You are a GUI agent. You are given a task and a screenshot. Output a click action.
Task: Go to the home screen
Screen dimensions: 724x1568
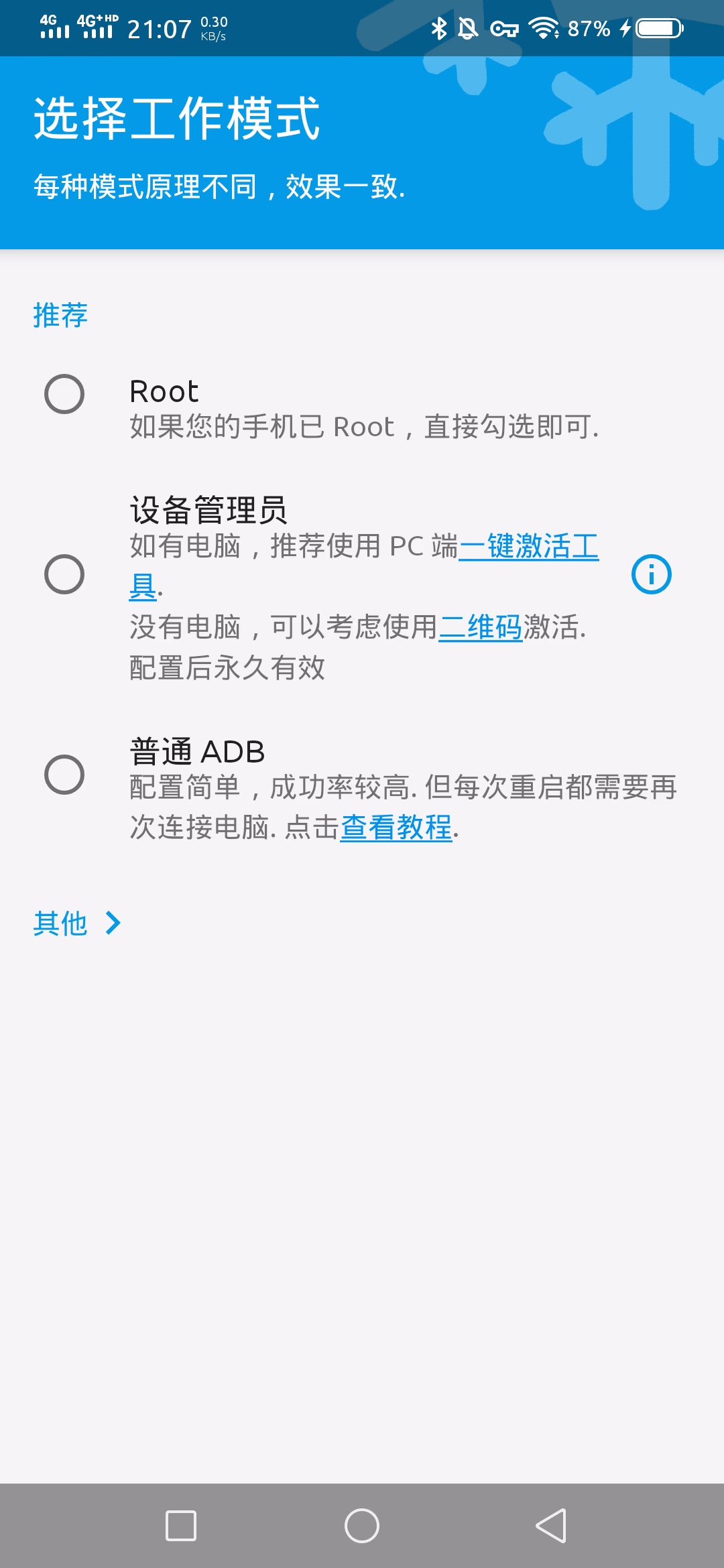[x=362, y=1526]
